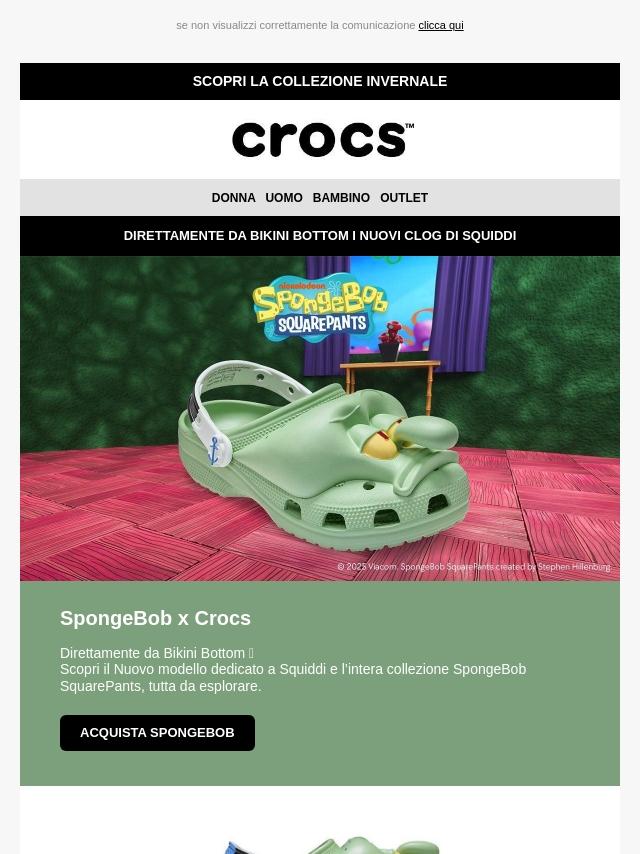Viewport: 640px width, 854px height.
Task: Visit the OUTLET section
Action: 404,198
